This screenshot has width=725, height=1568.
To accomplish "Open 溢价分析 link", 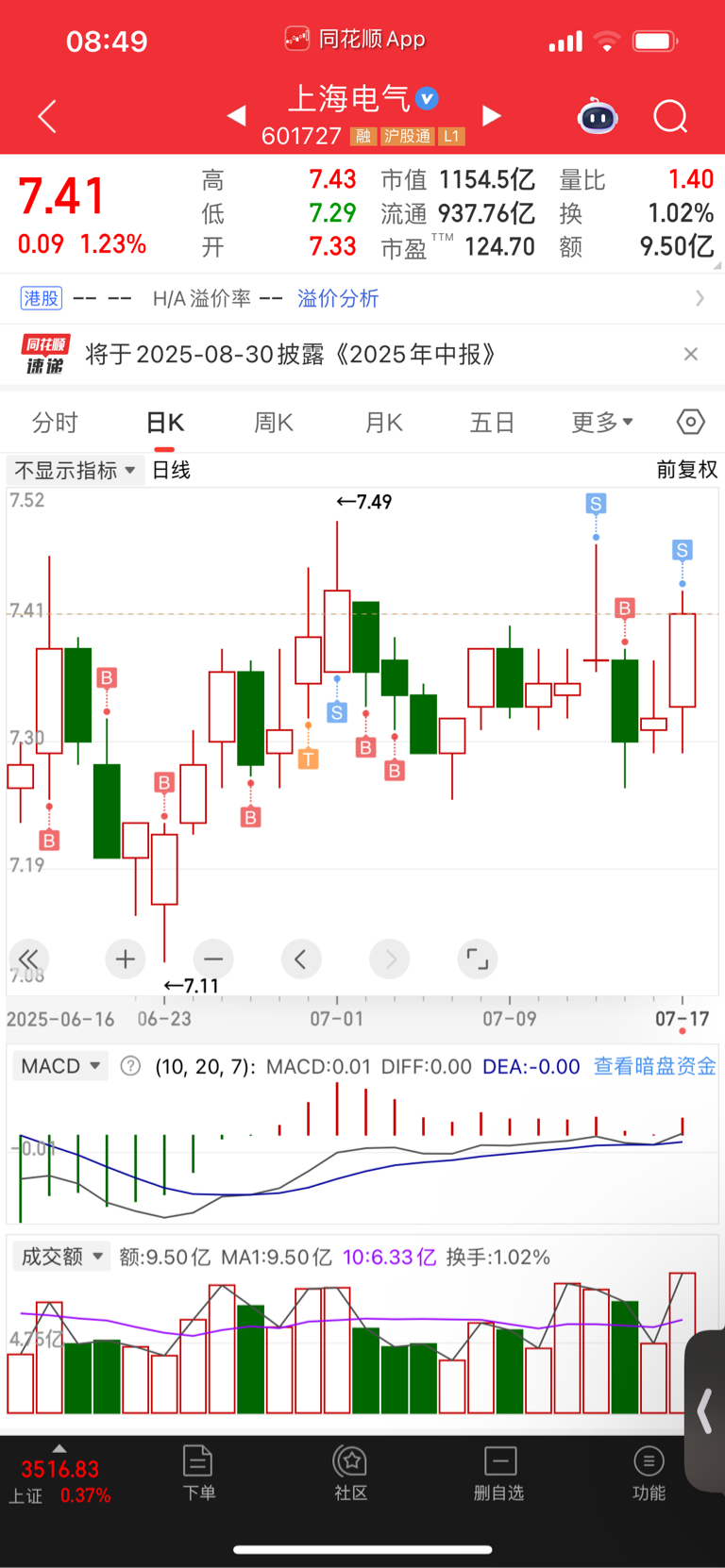I will pyautogui.click(x=338, y=299).
